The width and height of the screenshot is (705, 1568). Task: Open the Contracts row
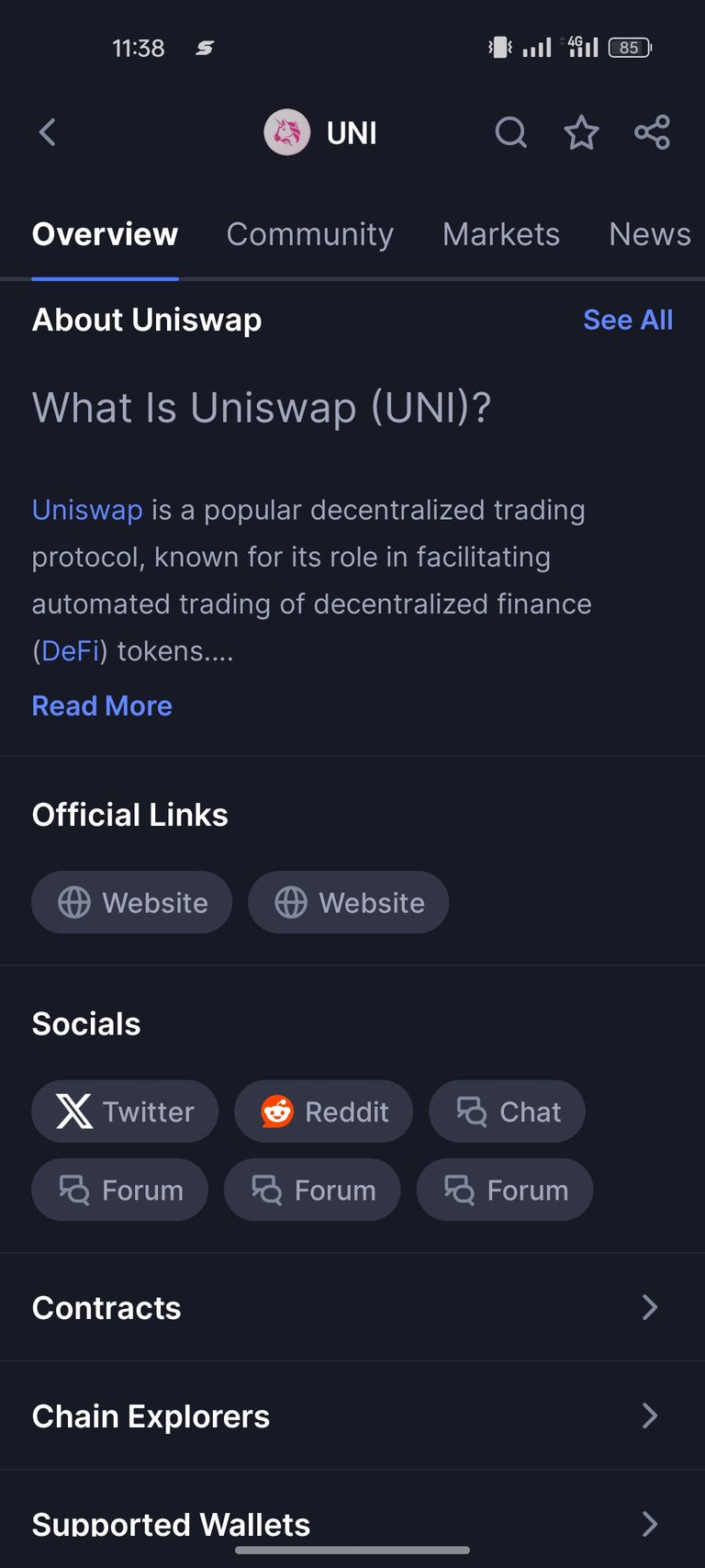tap(352, 1307)
